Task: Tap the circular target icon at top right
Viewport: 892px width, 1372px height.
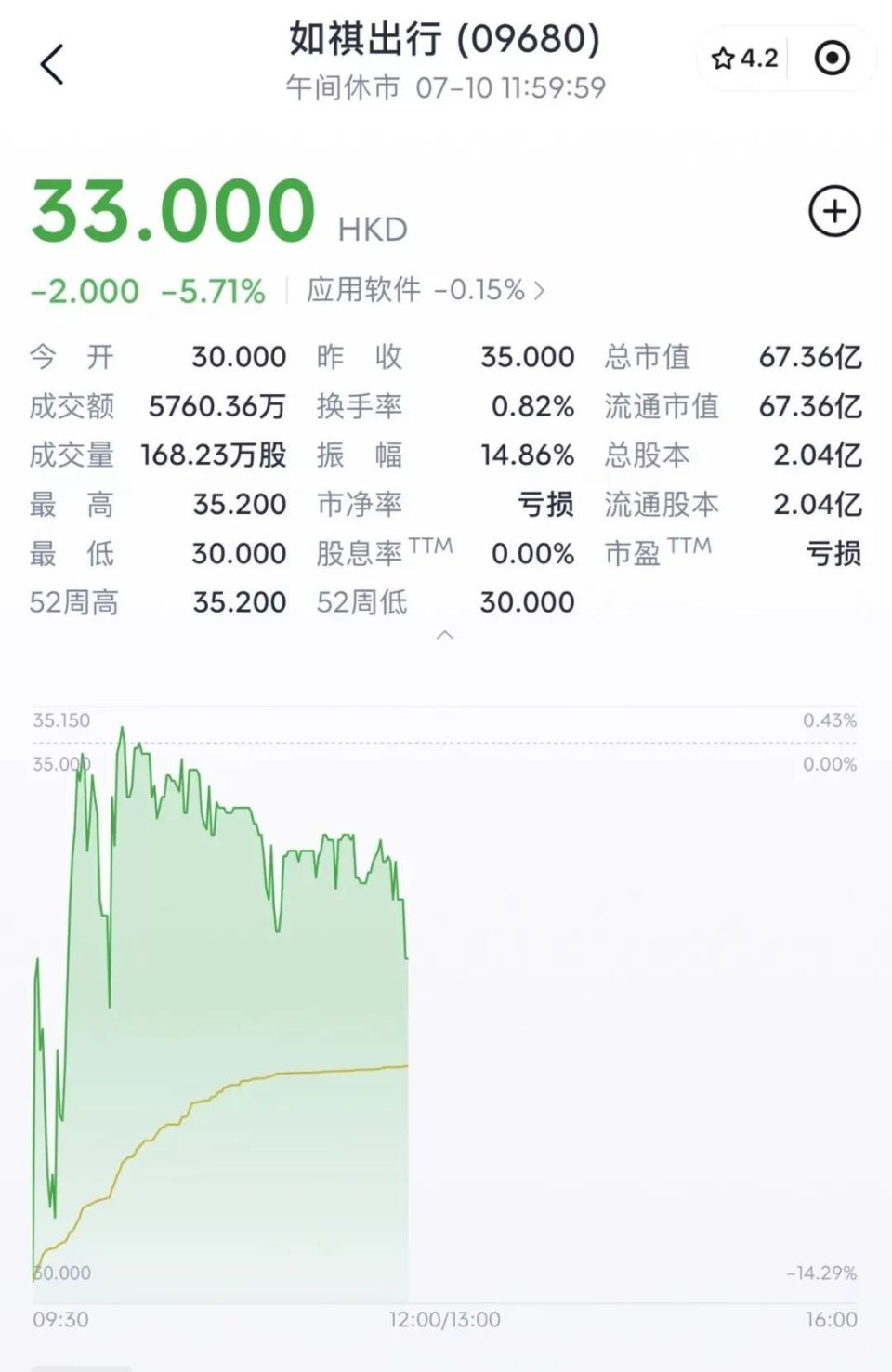Action: (x=832, y=59)
